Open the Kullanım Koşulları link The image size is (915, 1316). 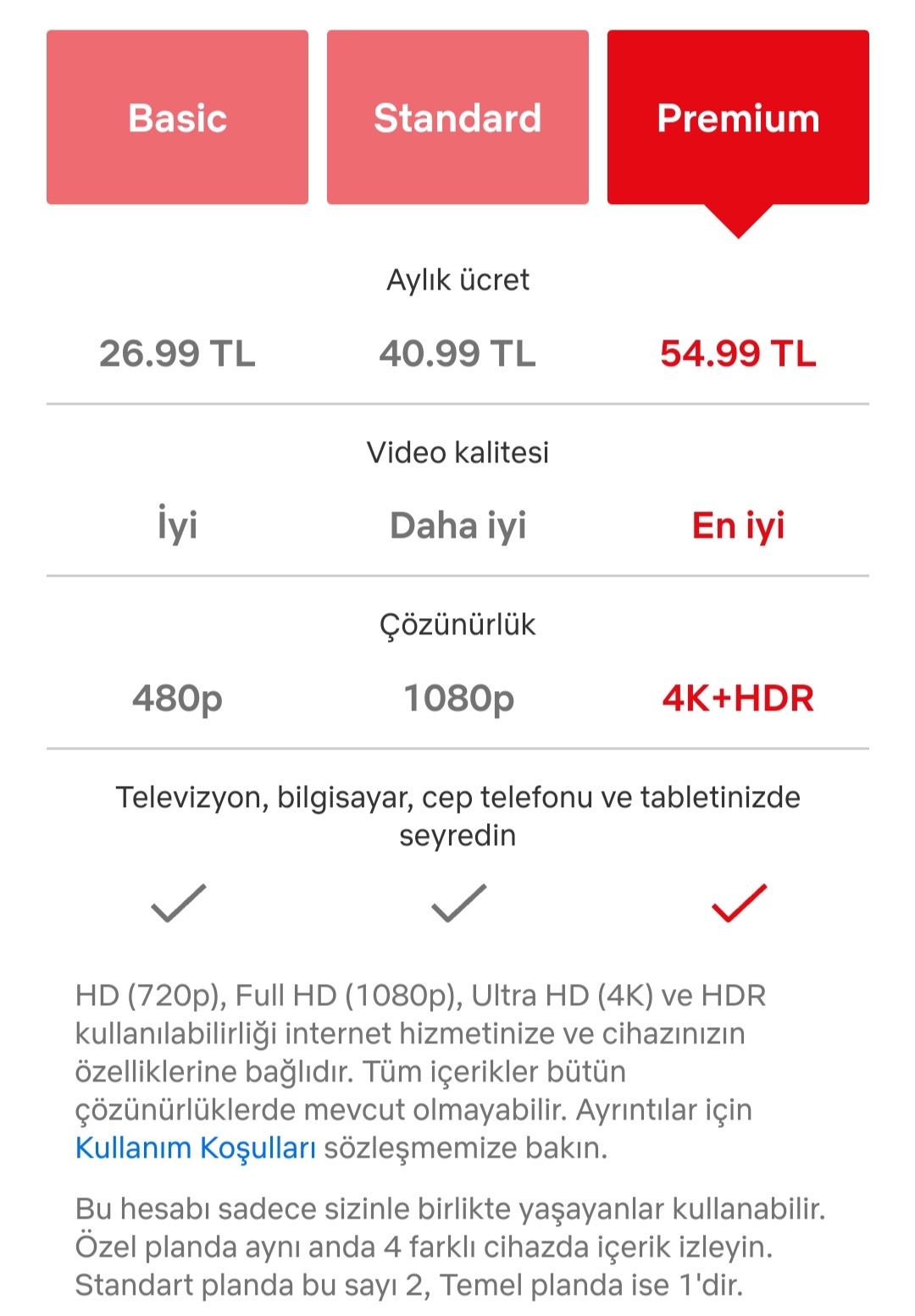pos(195,1148)
